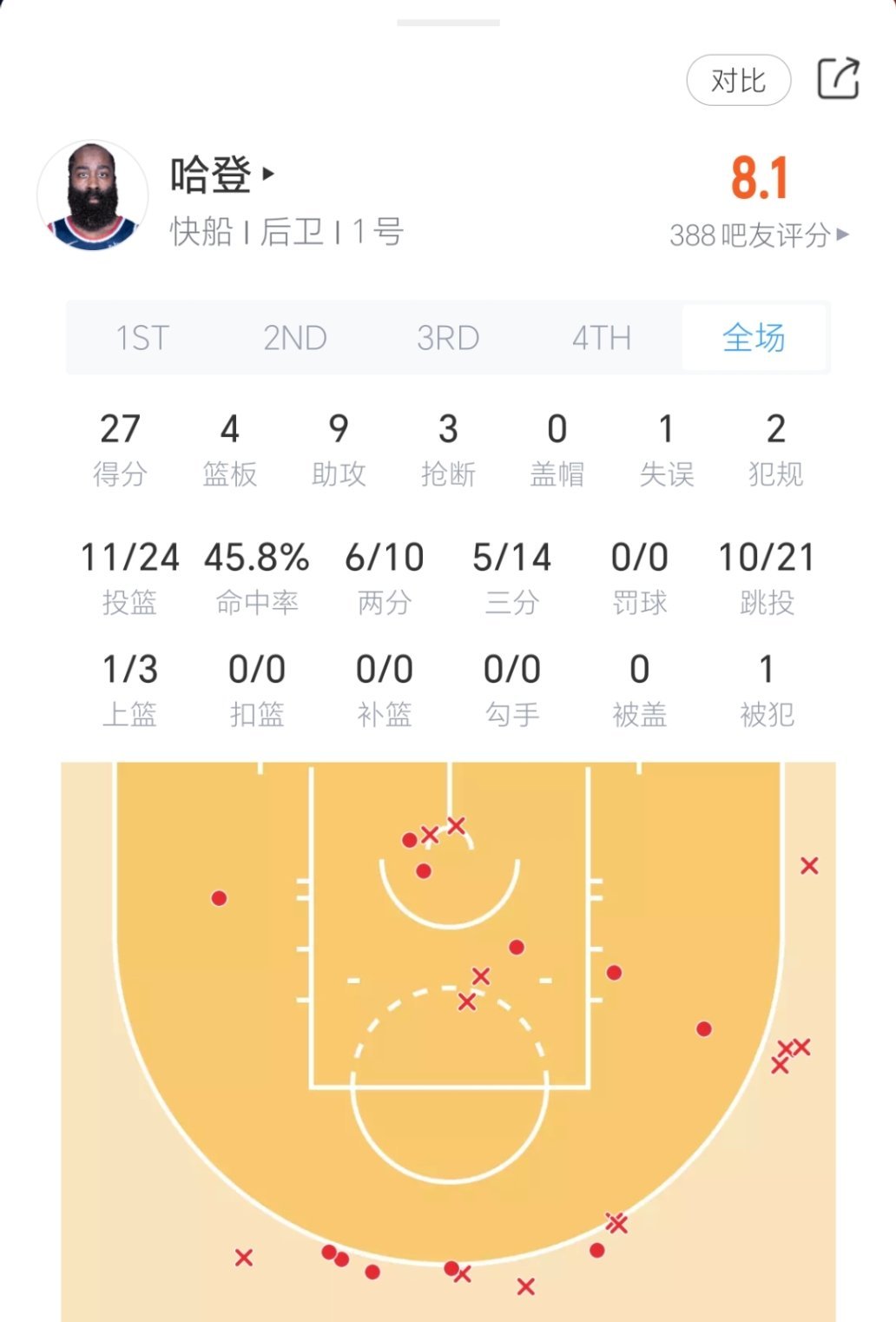Click the orange 8.1 rating score

click(758, 175)
